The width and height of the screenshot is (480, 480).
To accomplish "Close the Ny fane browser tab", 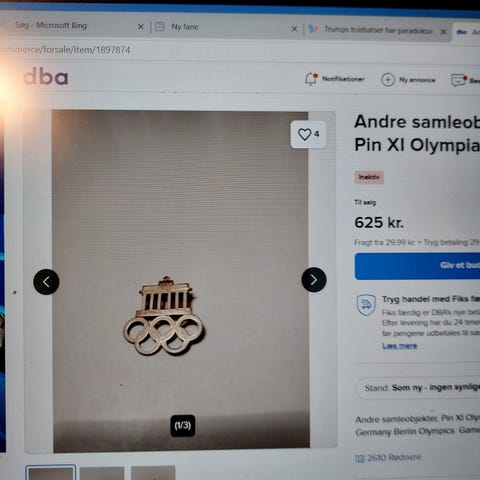I will click(294, 29).
